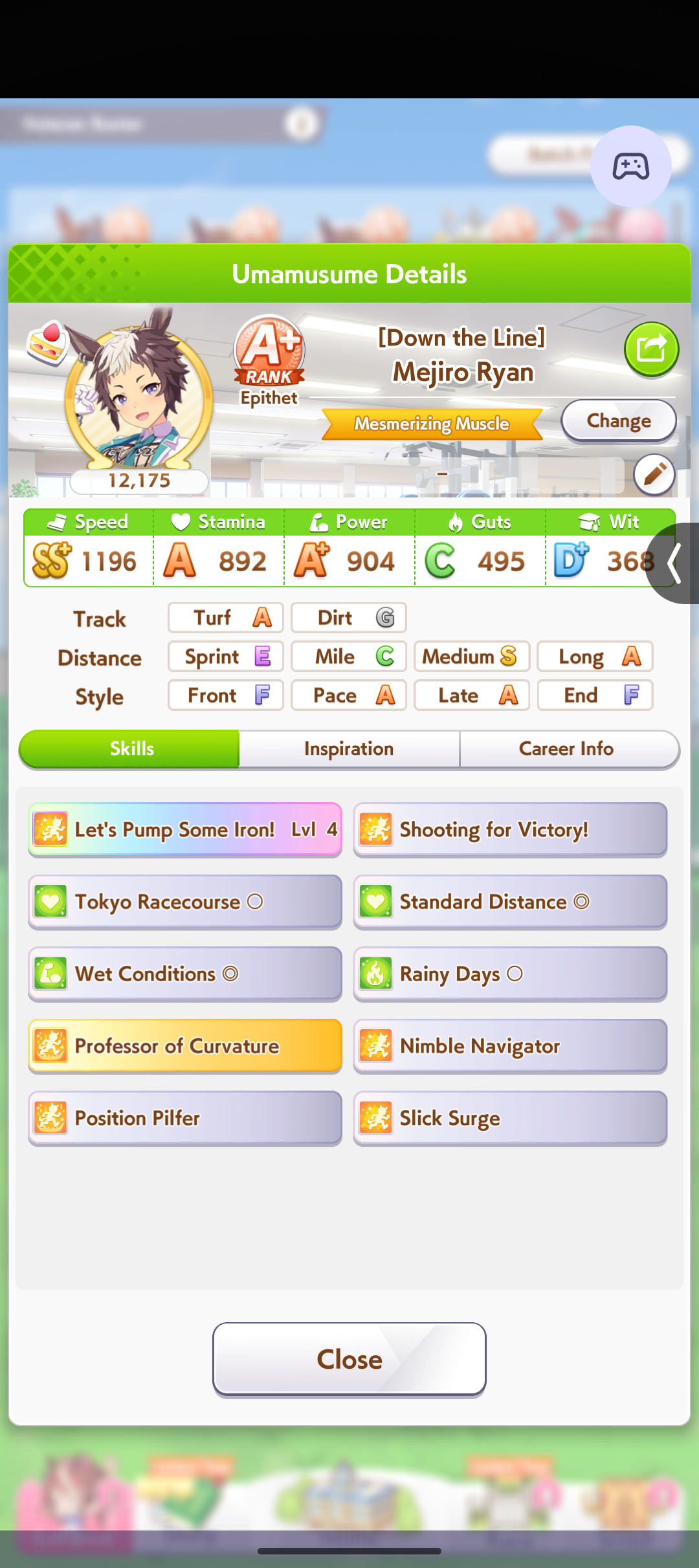699x1568 pixels.
Task: Show Professor of Curvature skill details
Action: (x=185, y=1046)
